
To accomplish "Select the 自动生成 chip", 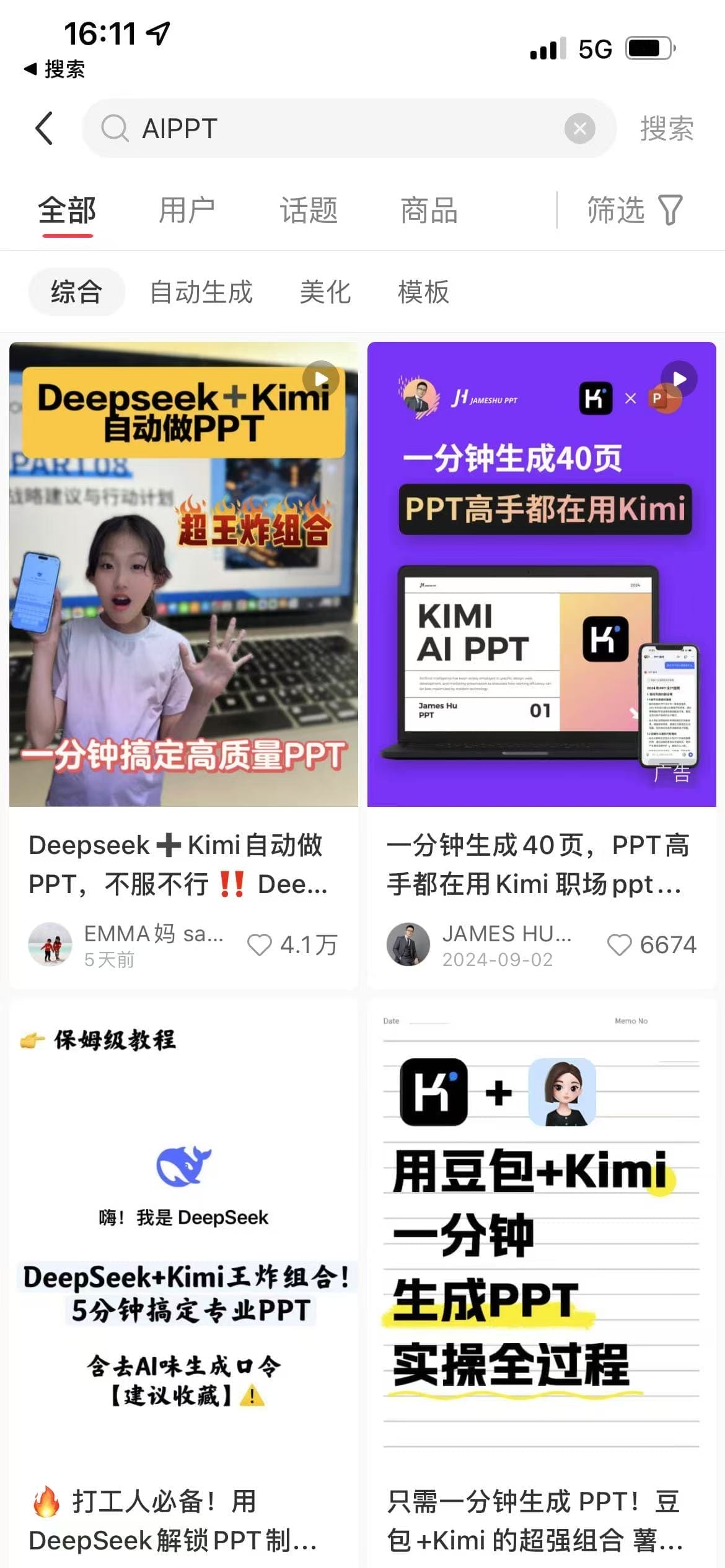I will (x=201, y=292).
